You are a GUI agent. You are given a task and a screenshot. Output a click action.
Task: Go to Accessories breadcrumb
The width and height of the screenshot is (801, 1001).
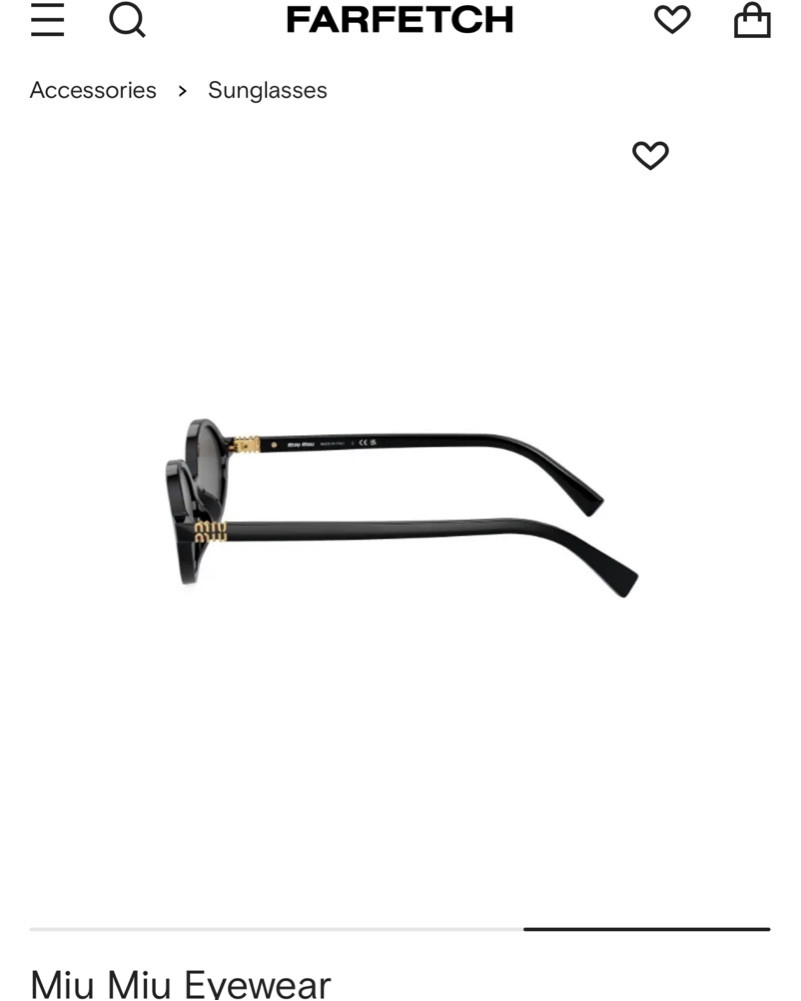click(93, 90)
